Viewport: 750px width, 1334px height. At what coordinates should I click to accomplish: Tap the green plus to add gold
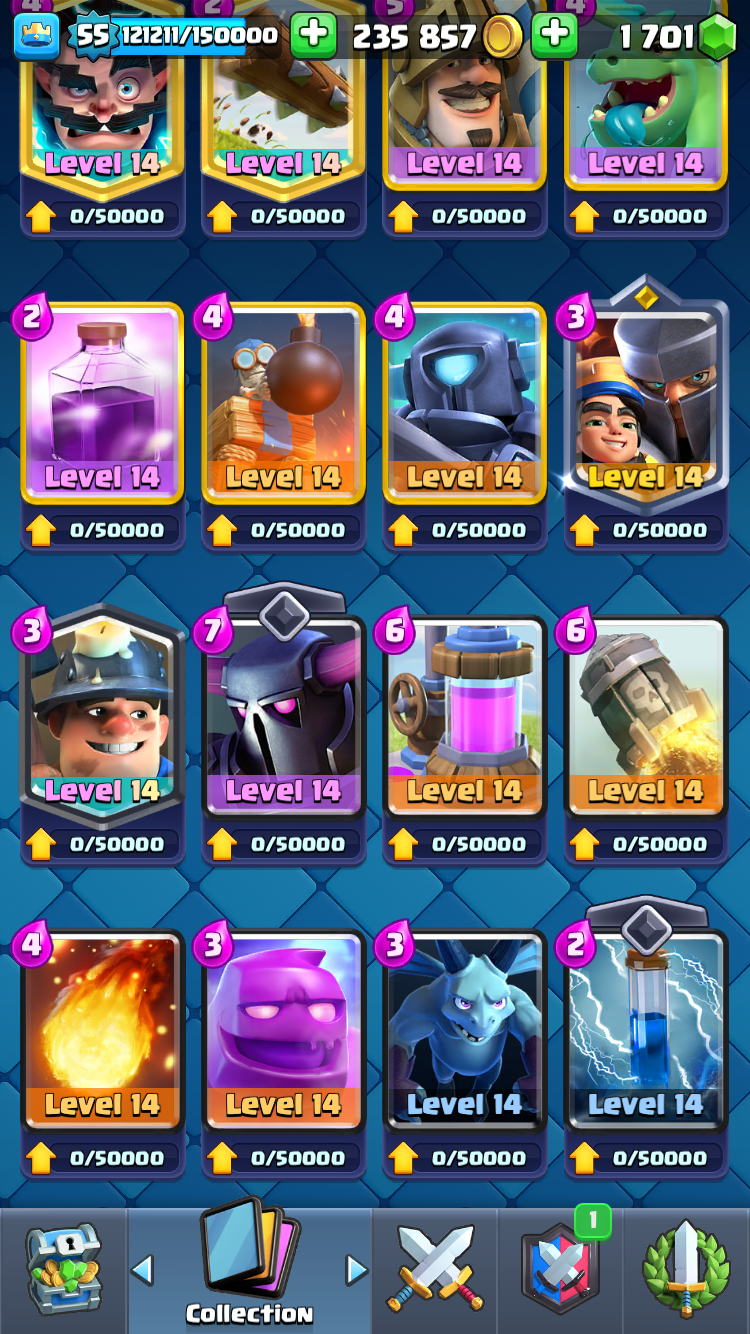[313, 36]
